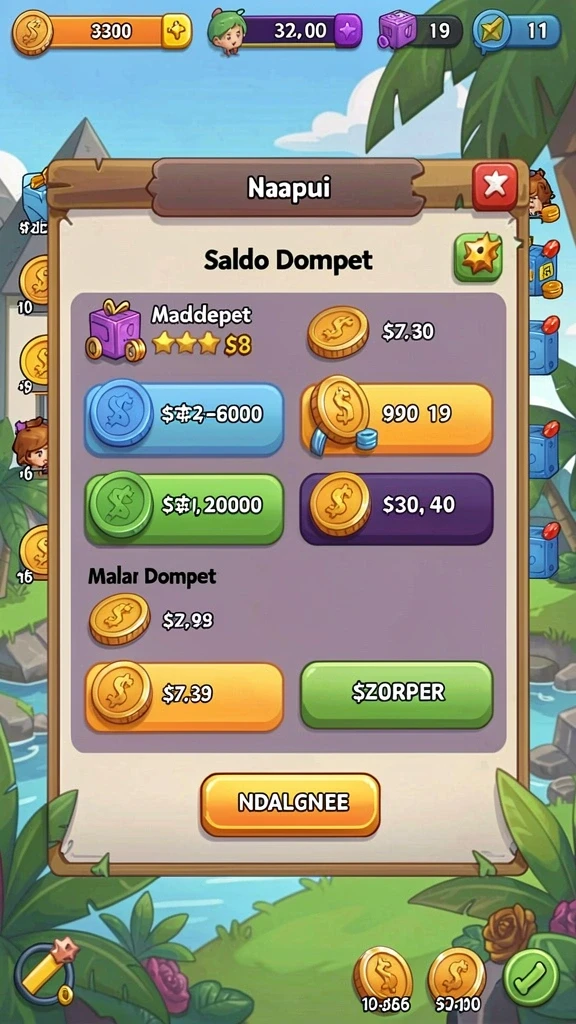Close the Naapui dialog with red button
Screen dimensions: 576x1024
[x=494, y=187]
